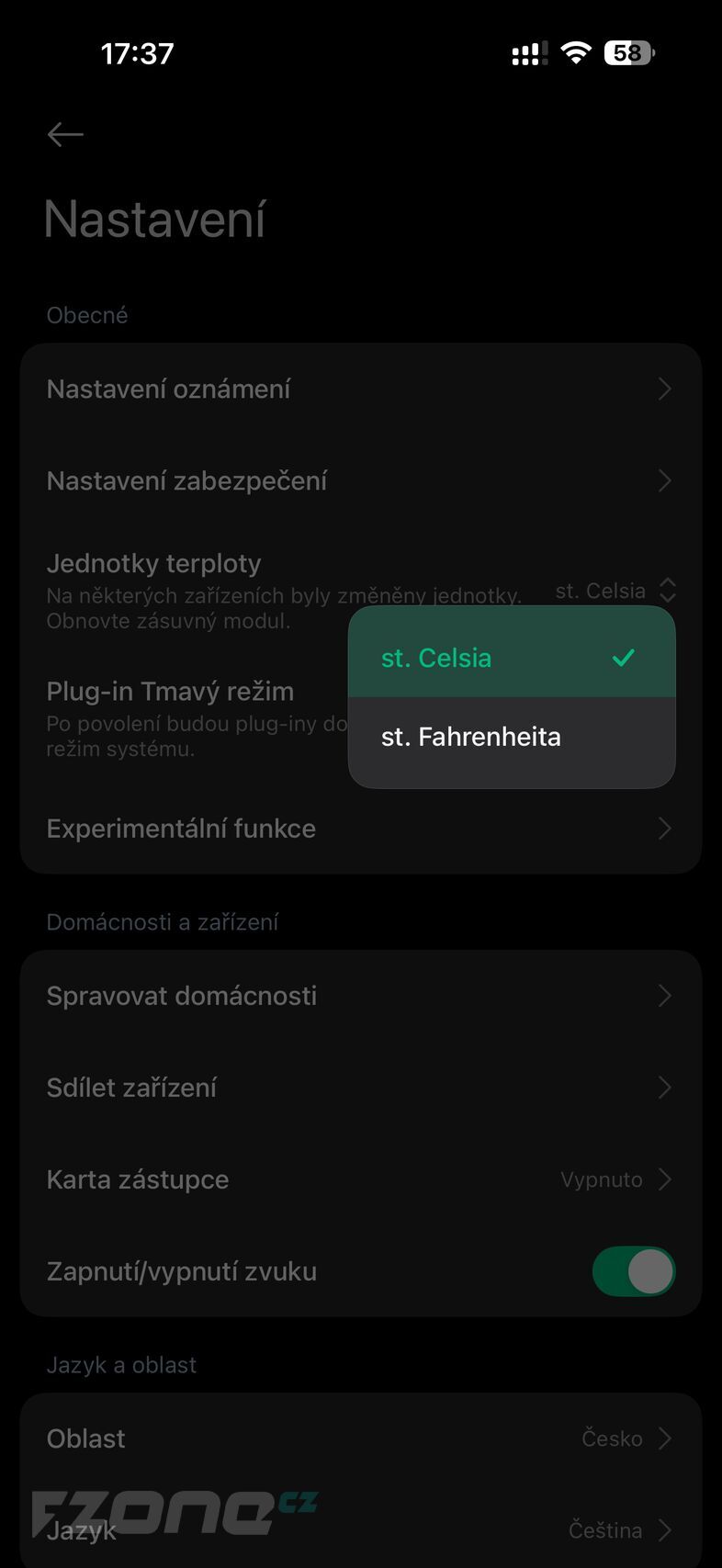Open Karta zástupce setting
Screen dimensions: 722x1568
coord(360,1179)
